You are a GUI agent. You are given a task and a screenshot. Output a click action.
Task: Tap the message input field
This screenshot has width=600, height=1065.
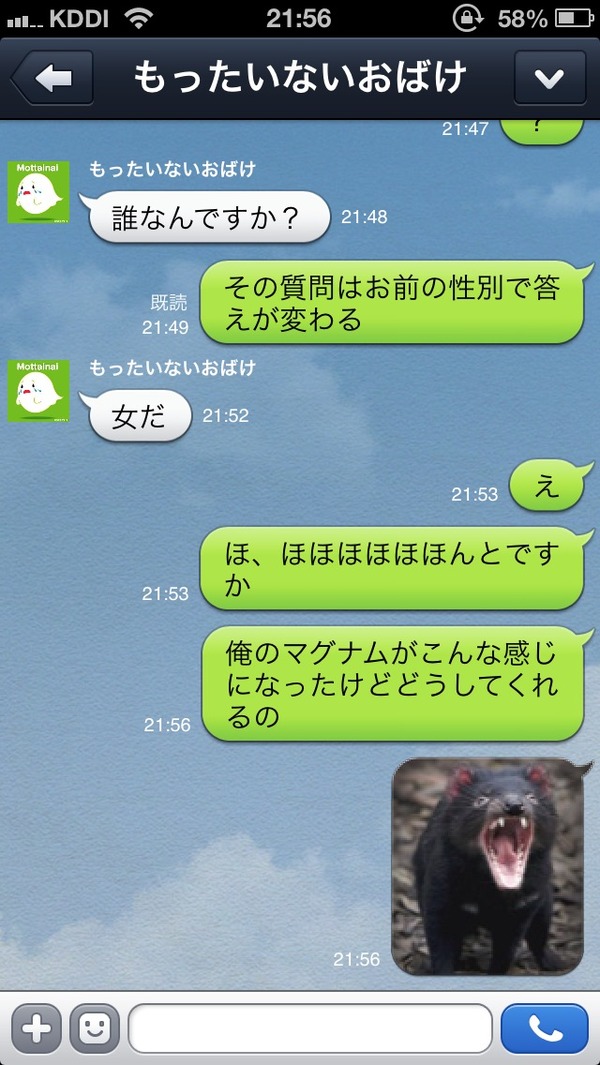coord(310,1028)
